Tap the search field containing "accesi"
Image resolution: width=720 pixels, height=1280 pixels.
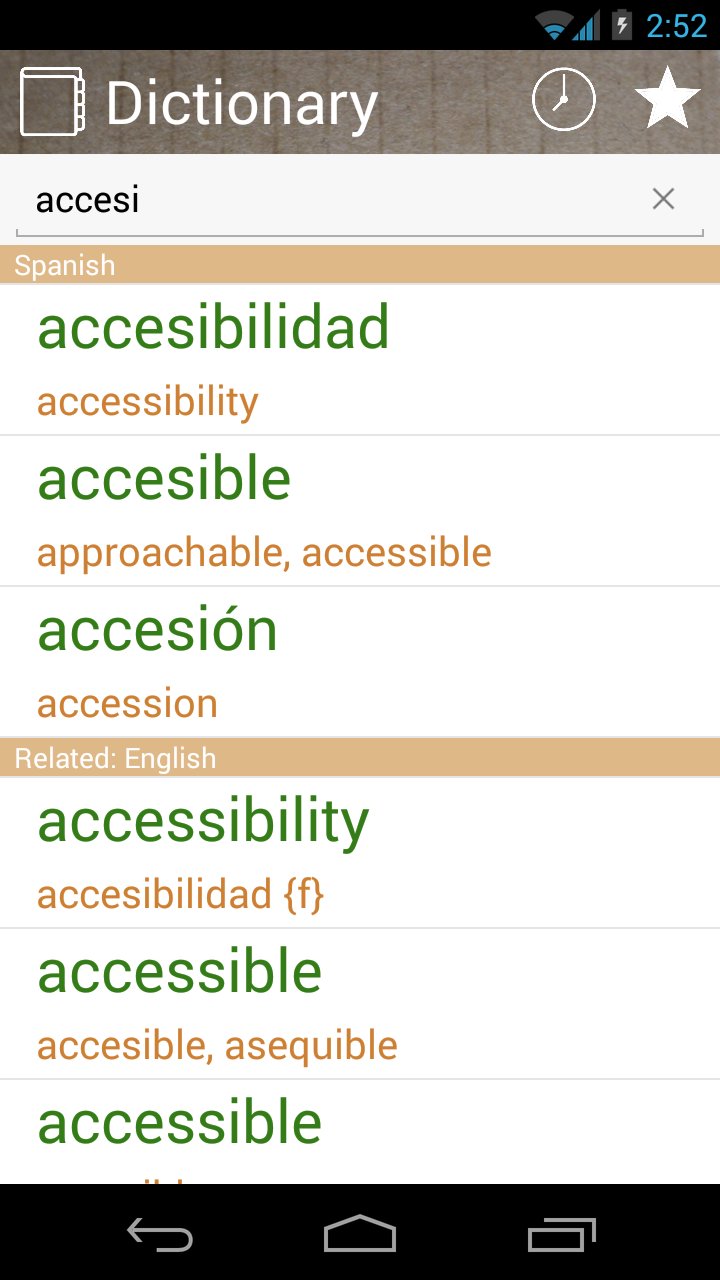[x=330, y=200]
